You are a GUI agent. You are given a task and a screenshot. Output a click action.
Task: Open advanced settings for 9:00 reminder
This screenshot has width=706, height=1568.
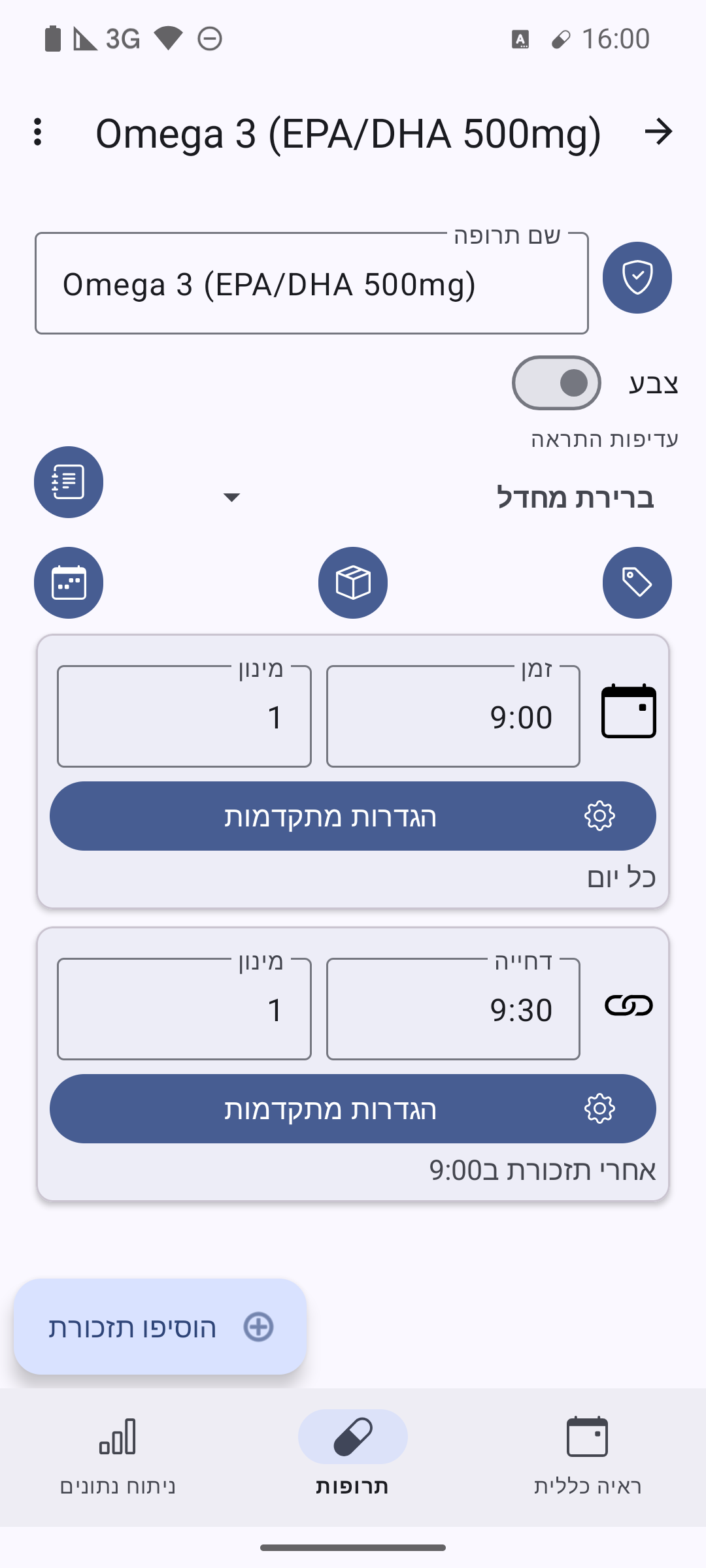pyautogui.click(x=353, y=816)
